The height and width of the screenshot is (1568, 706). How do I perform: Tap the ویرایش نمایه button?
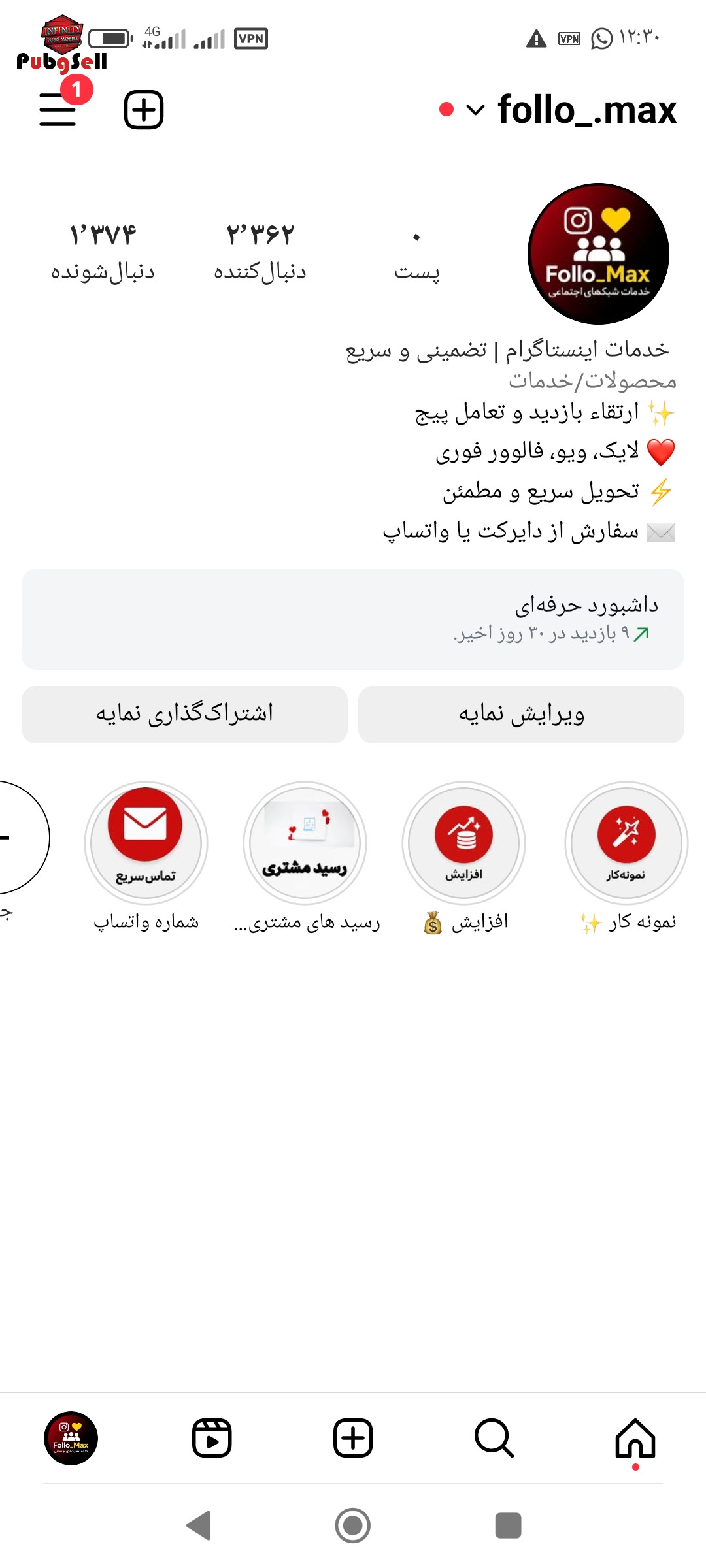point(521,715)
